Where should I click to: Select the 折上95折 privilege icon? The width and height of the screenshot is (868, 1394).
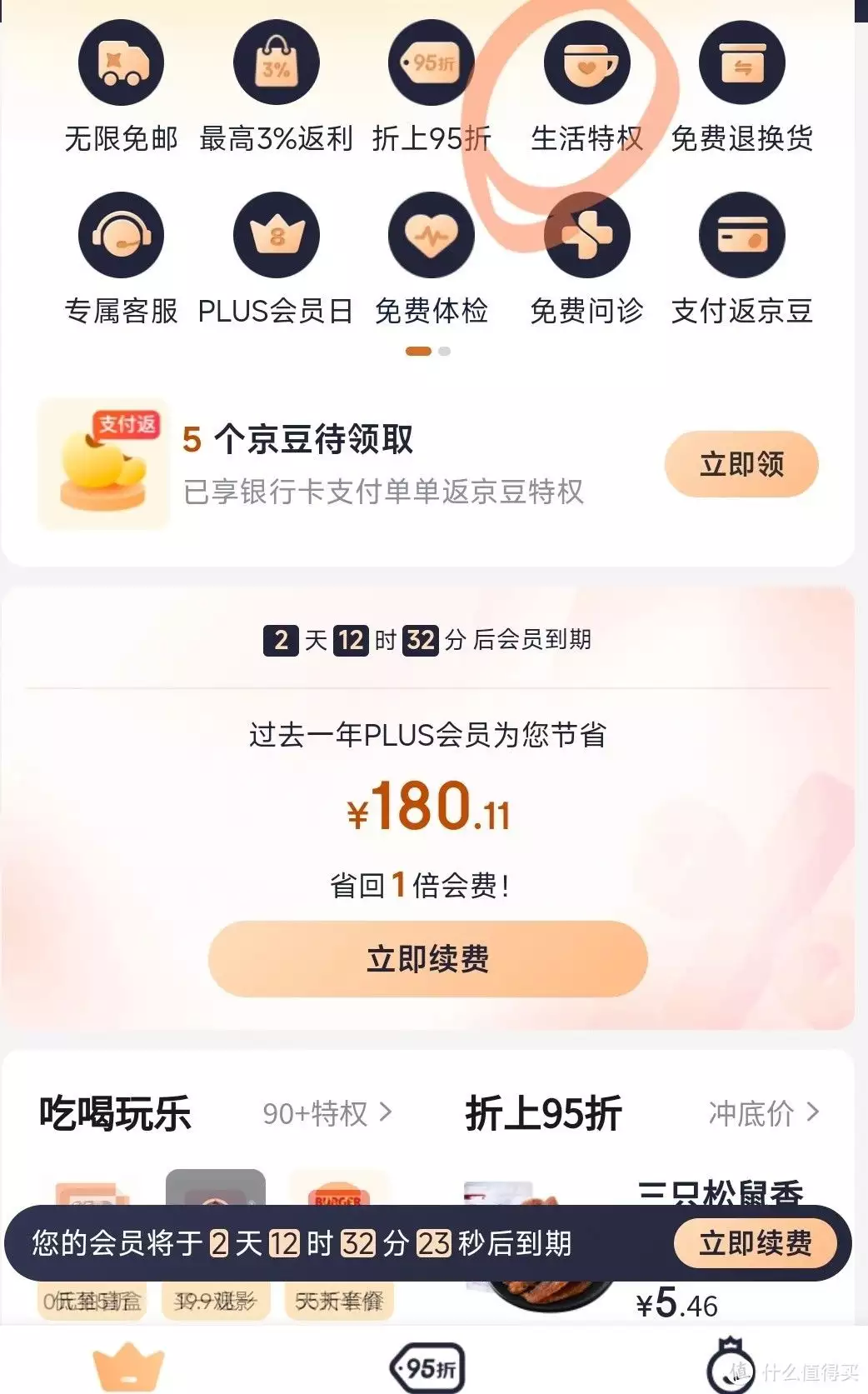[x=431, y=63]
